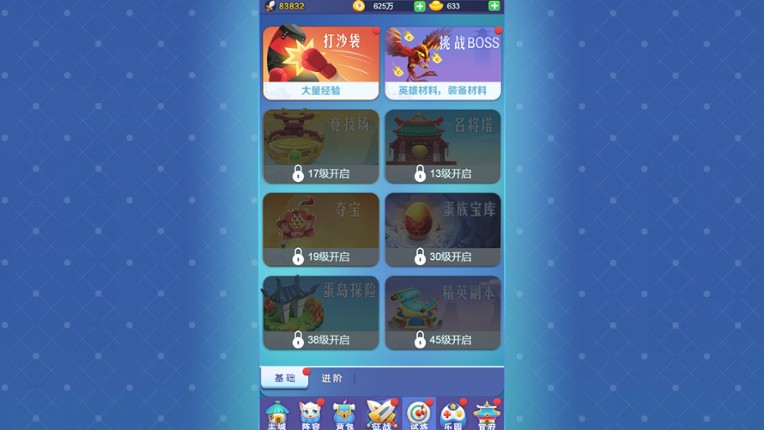
Task: Tap the locked 蛋岛探险 card
Action: [x=321, y=313]
